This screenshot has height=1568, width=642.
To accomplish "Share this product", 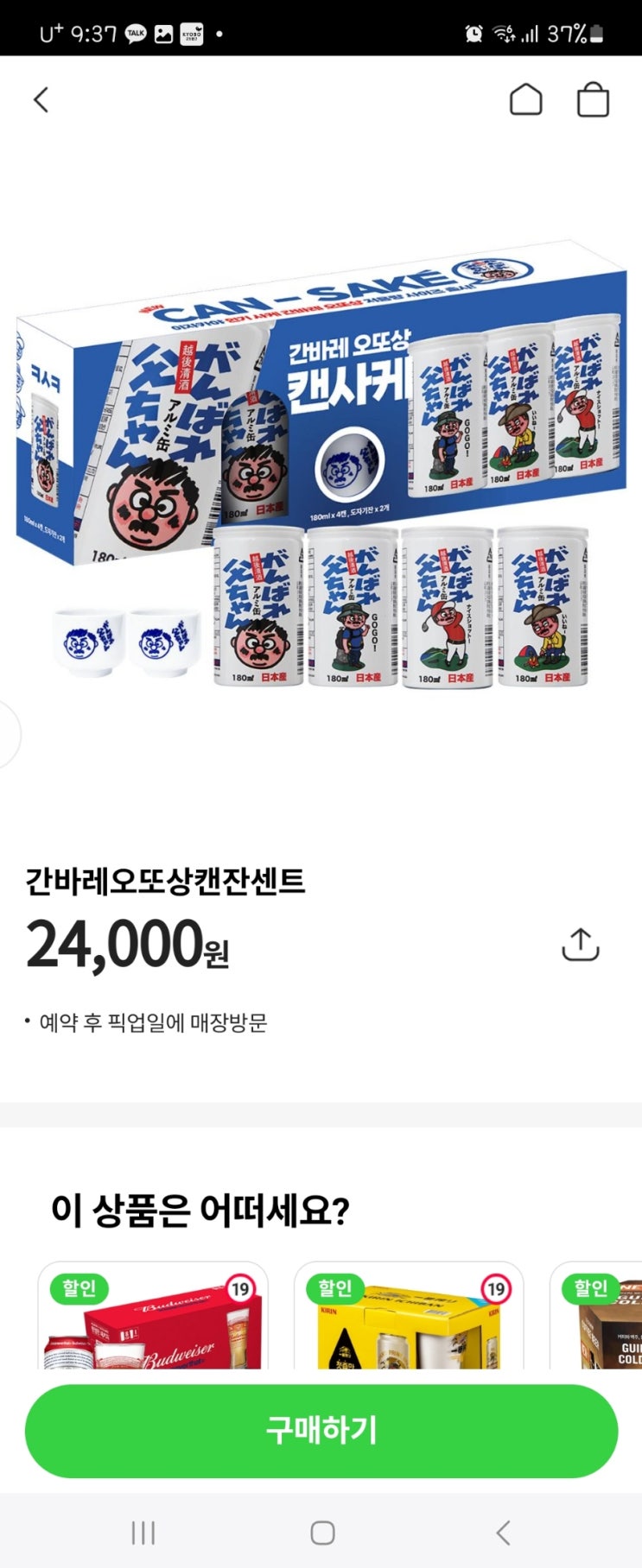I will point(580,944).
